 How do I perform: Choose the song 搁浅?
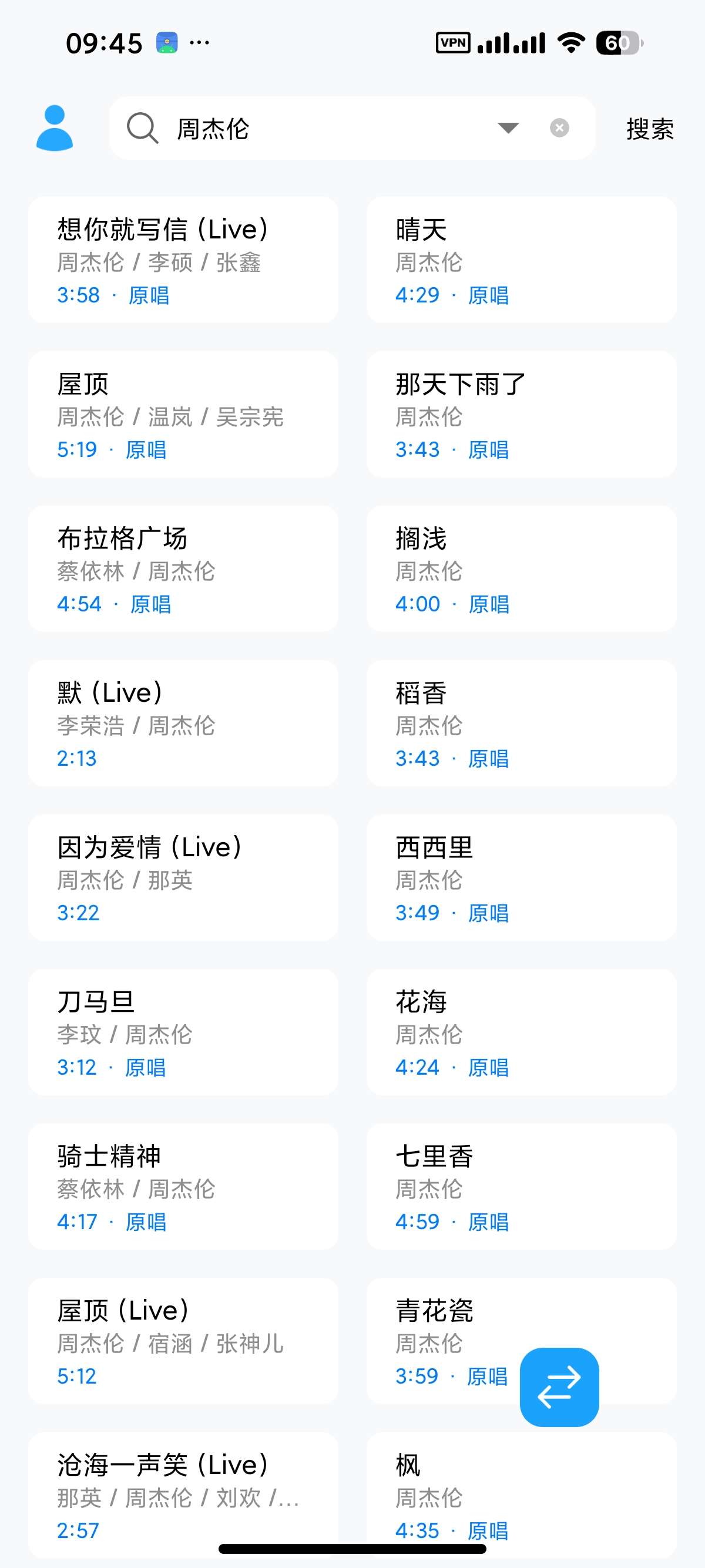point(521,569)
